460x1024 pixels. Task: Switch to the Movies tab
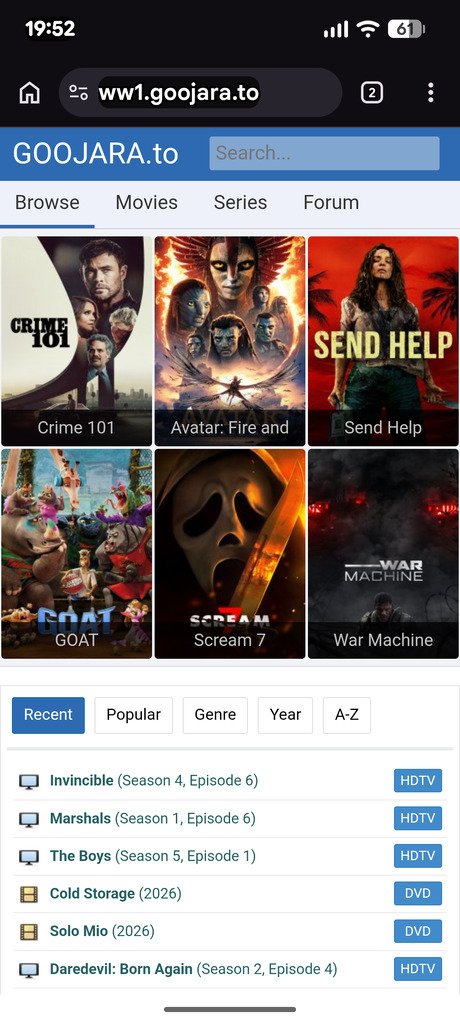tap(146, 202)
